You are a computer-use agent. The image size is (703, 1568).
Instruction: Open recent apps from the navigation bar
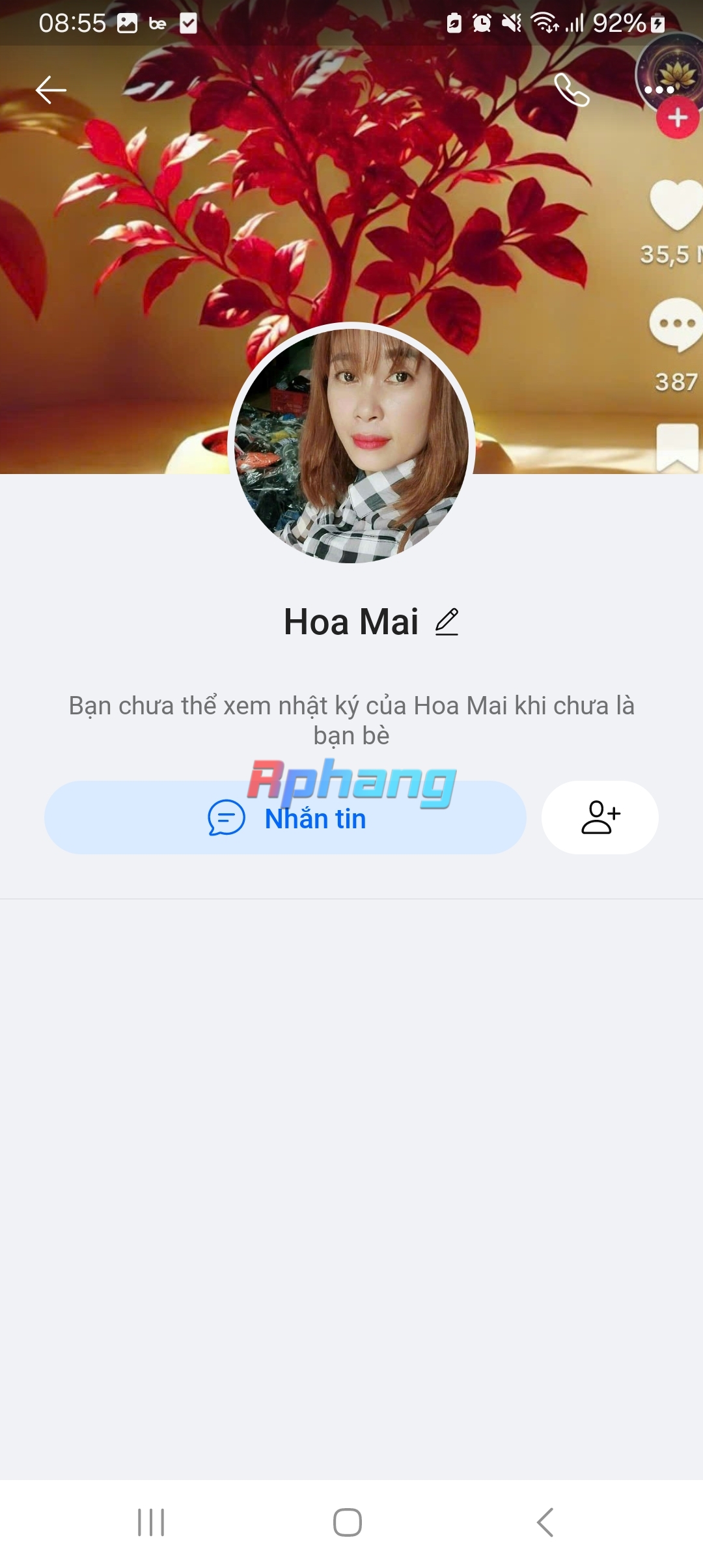151,1522
